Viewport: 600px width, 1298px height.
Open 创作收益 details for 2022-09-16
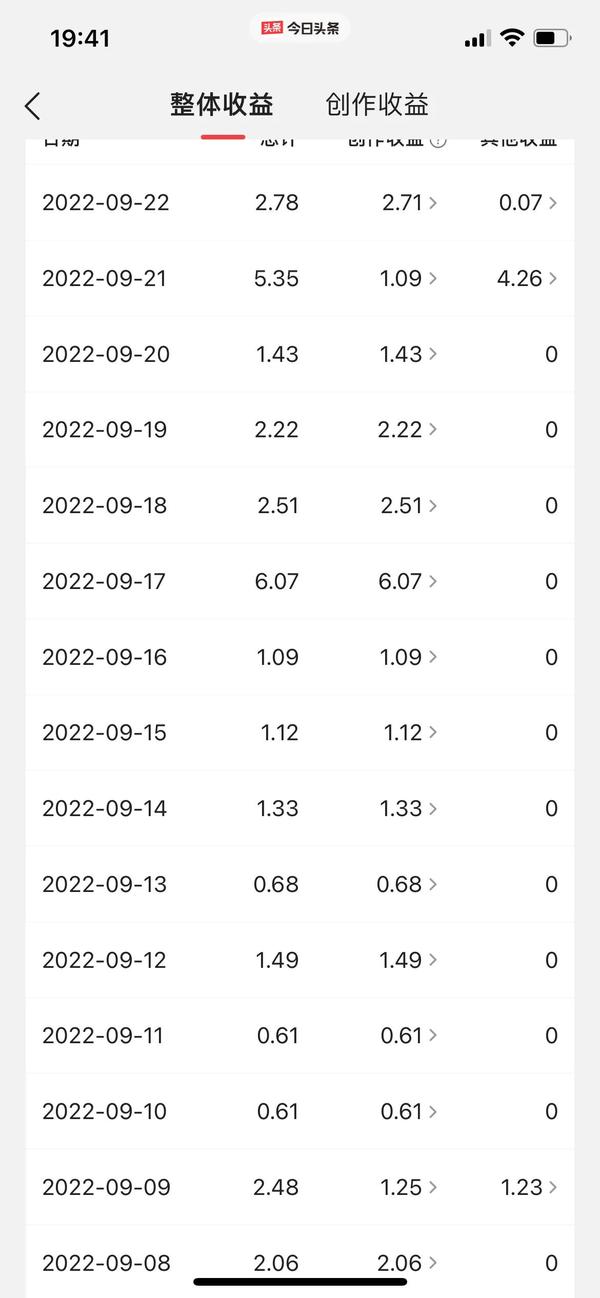coord(410,658)
